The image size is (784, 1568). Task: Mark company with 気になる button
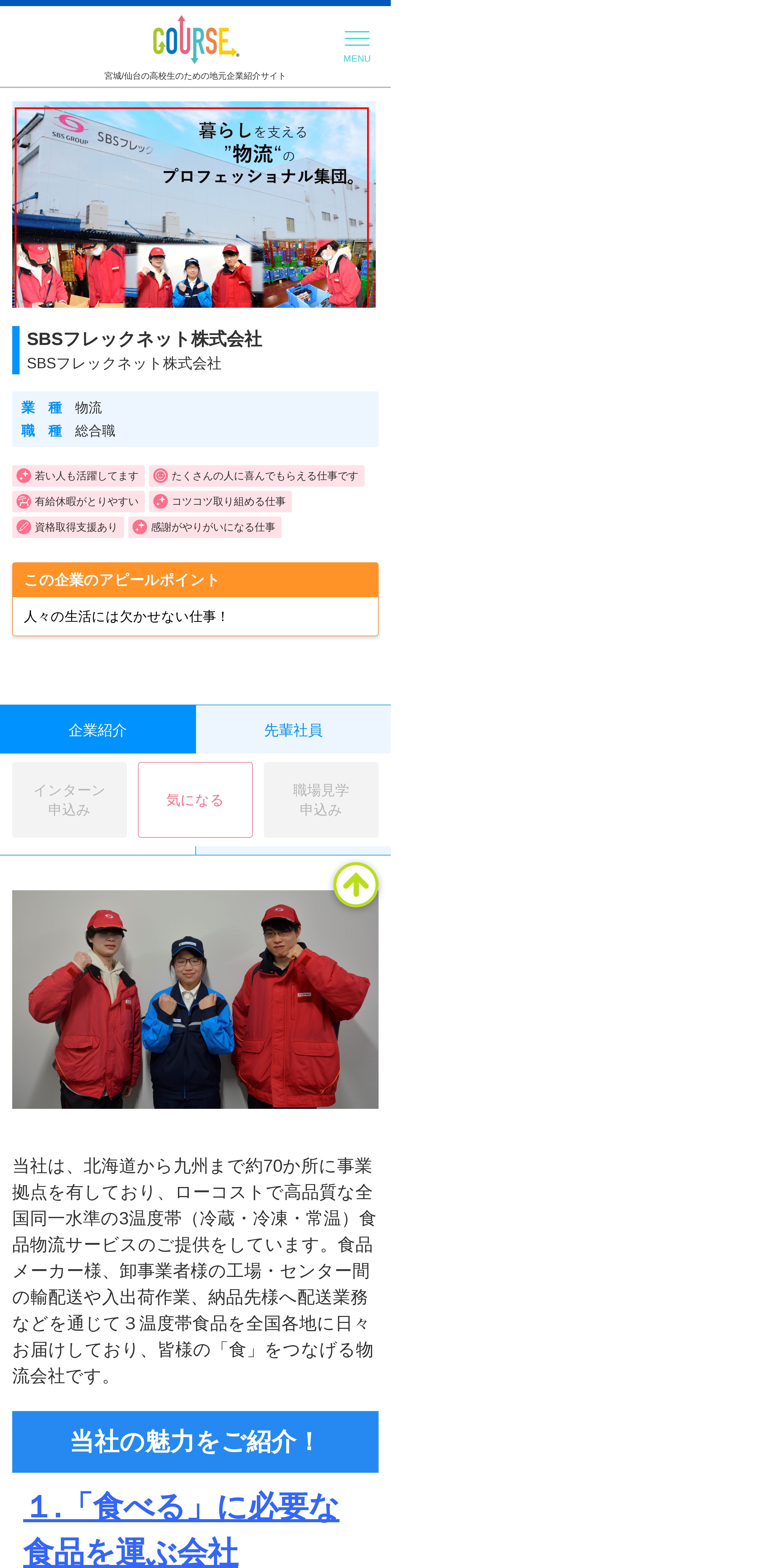pos(195,800)
